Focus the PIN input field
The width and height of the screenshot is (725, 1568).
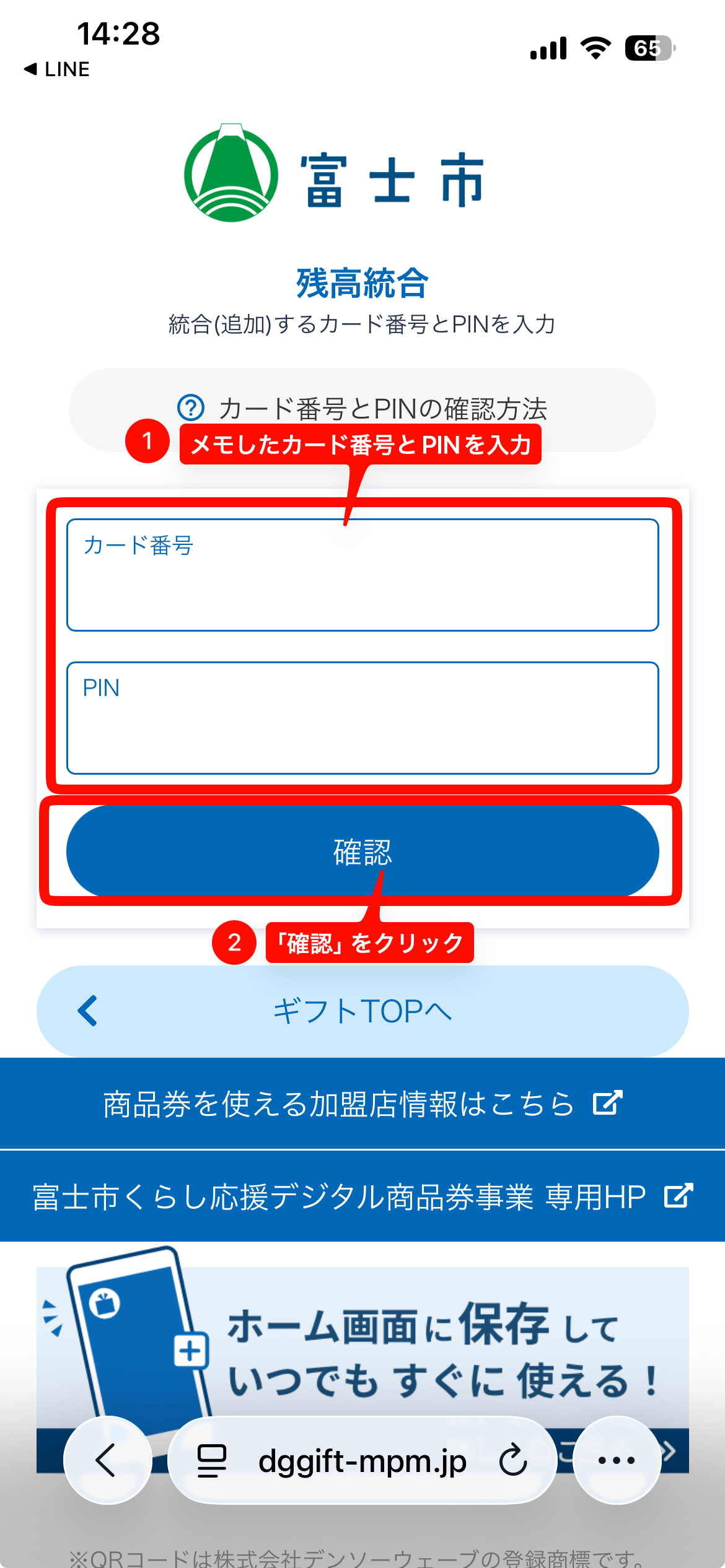tap(362, 725)
